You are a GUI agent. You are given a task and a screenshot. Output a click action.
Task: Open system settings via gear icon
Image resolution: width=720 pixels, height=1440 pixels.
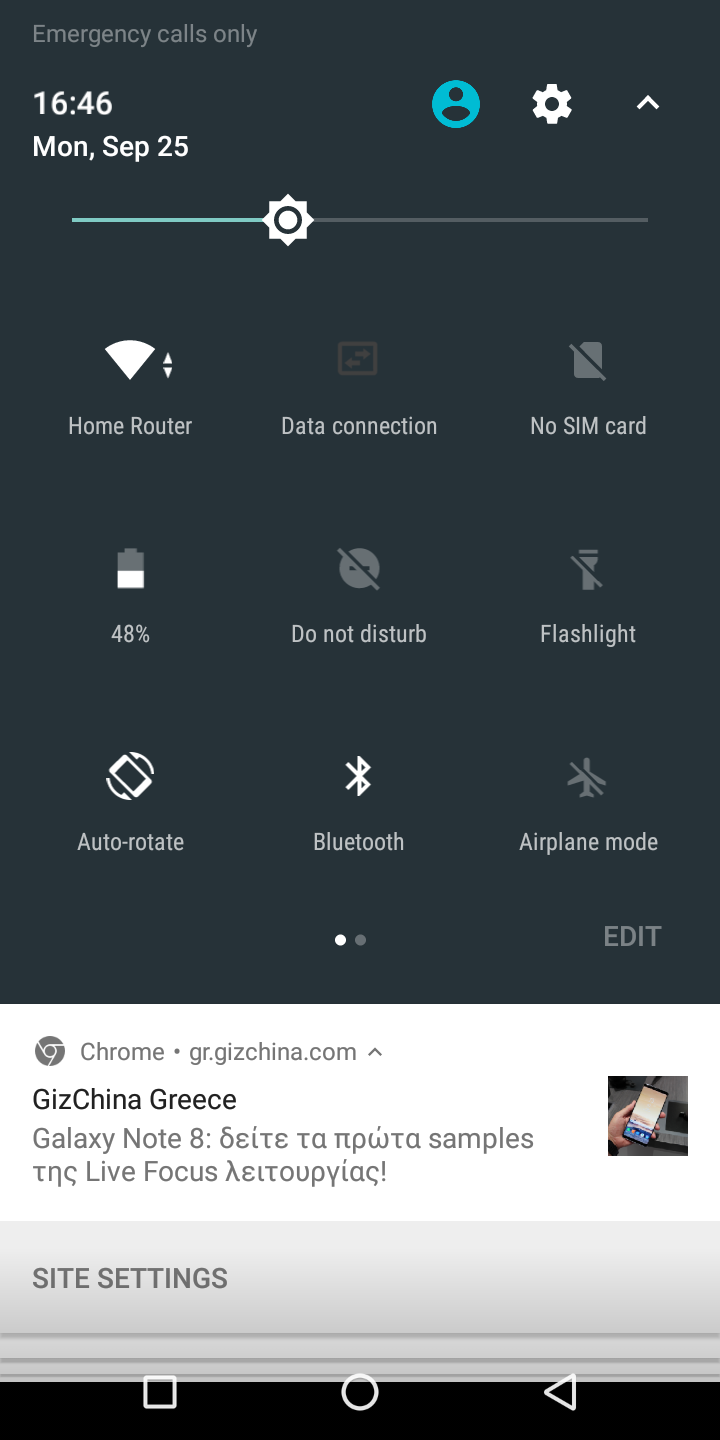pyautogui.click(x=552, y=104)
